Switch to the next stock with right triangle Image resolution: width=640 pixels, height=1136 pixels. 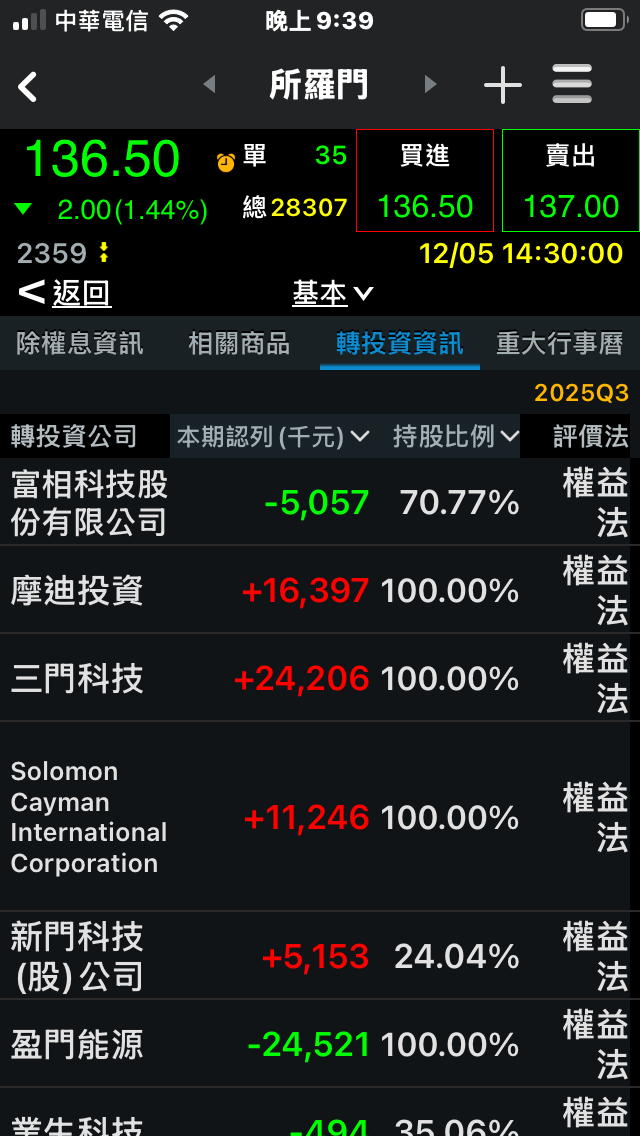[x=430, y=85]
